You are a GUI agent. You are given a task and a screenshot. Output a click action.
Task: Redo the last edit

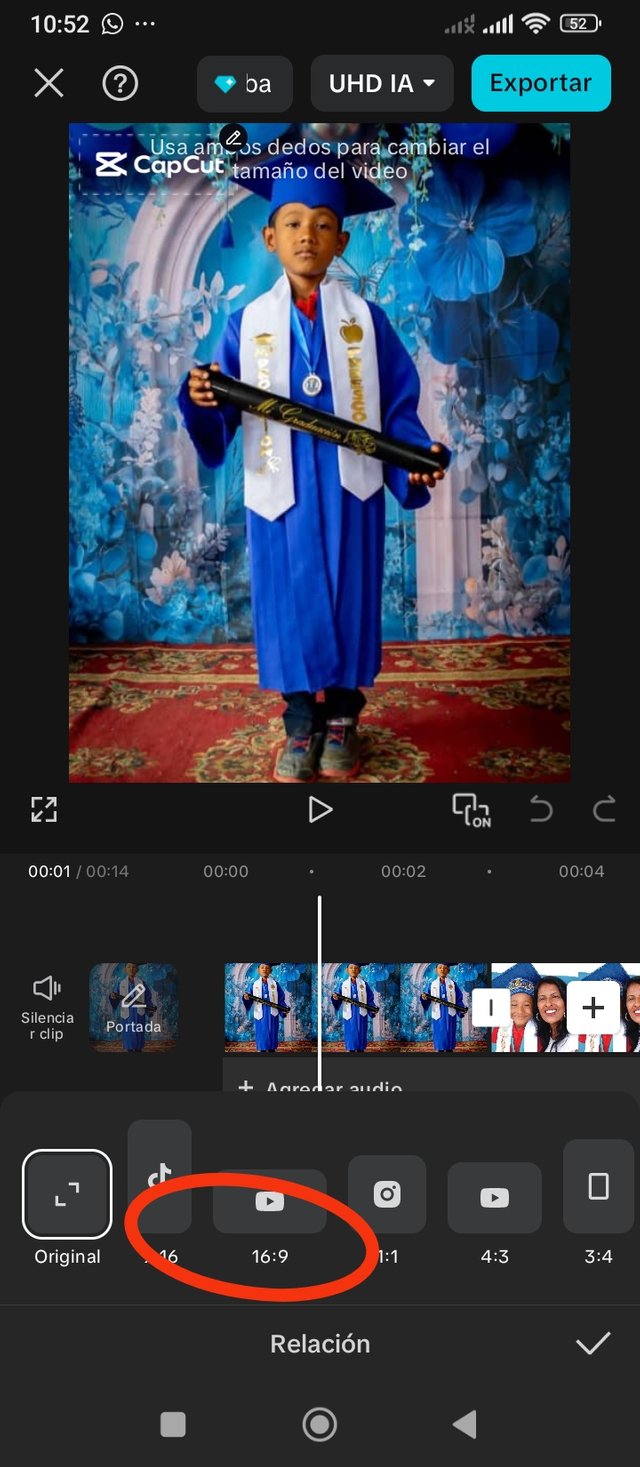[604, 809]
